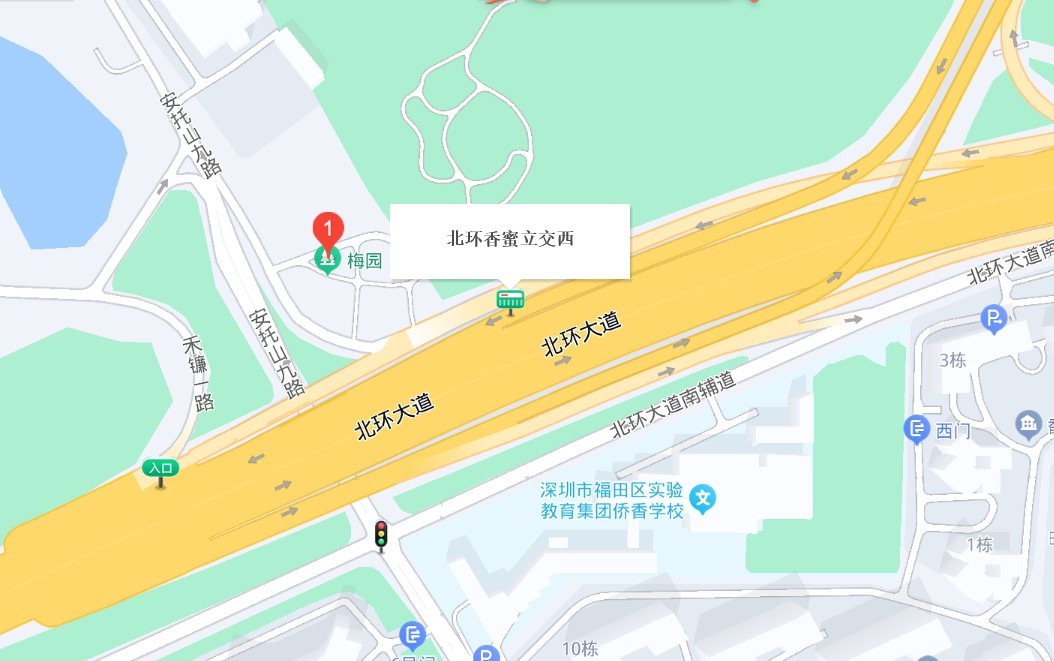Tap the green 入口 entrance marker

(160, 468)
